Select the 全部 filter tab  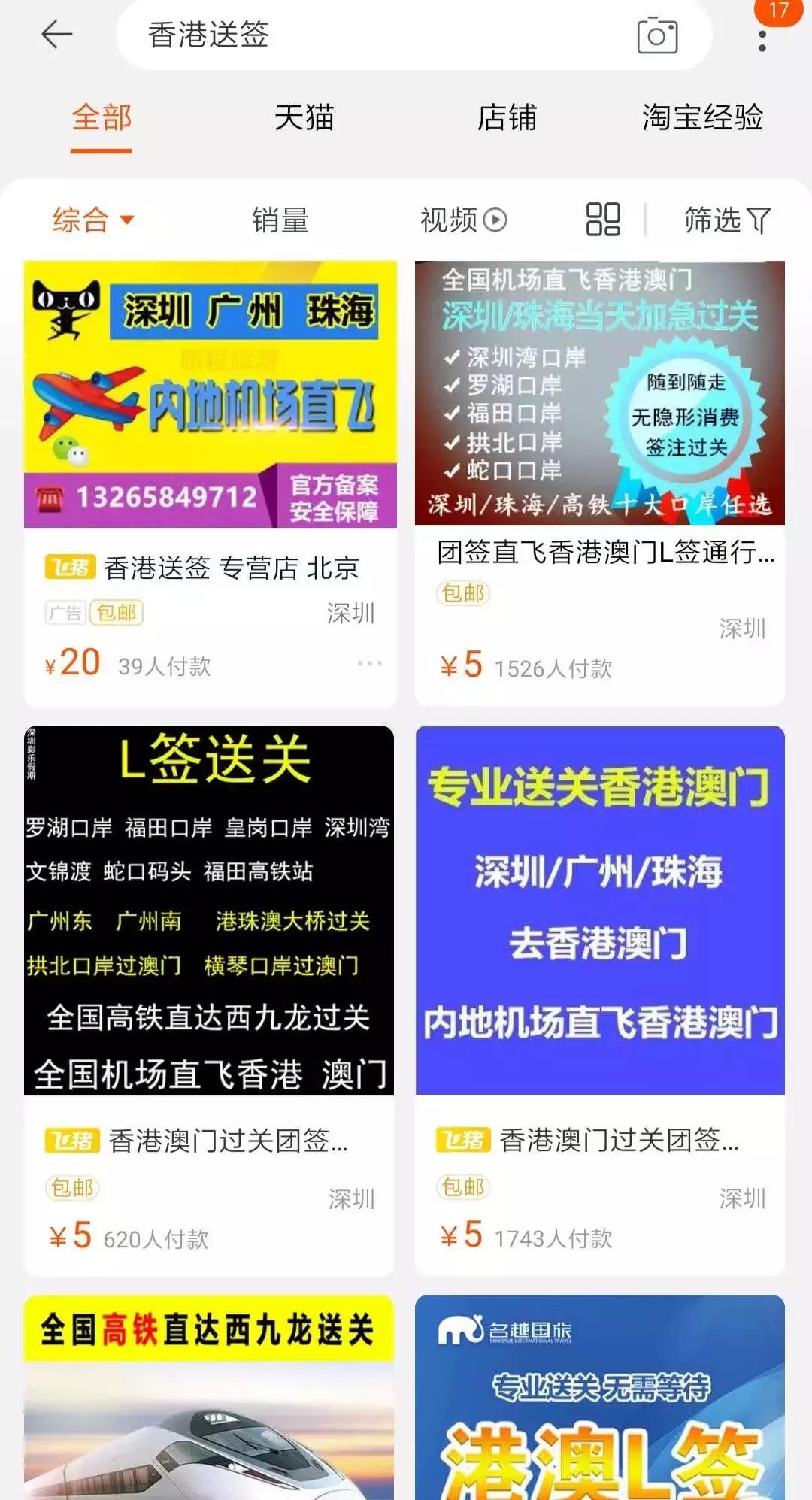tap(101, 118)
